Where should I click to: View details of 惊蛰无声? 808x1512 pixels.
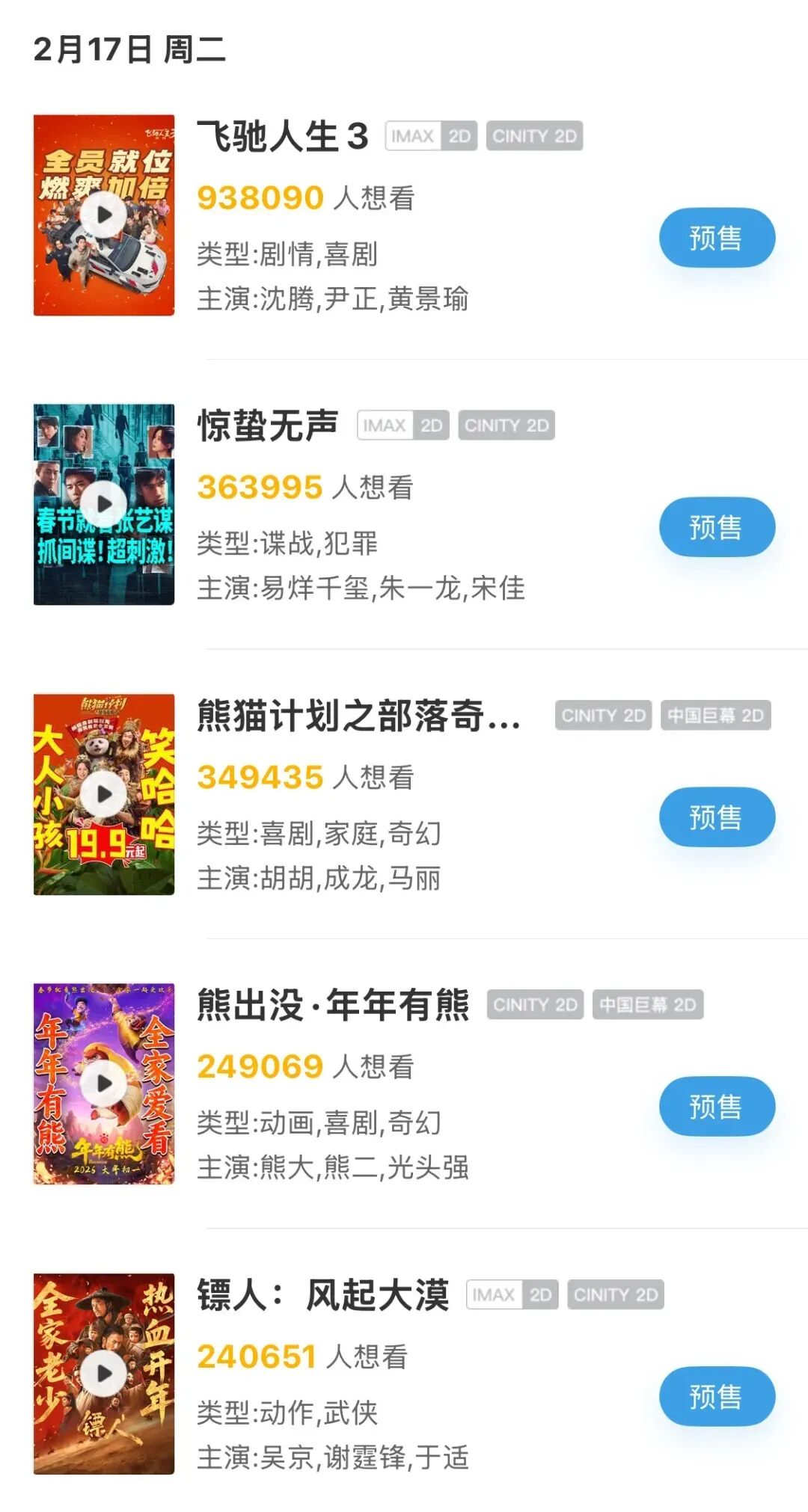(268, 426)
